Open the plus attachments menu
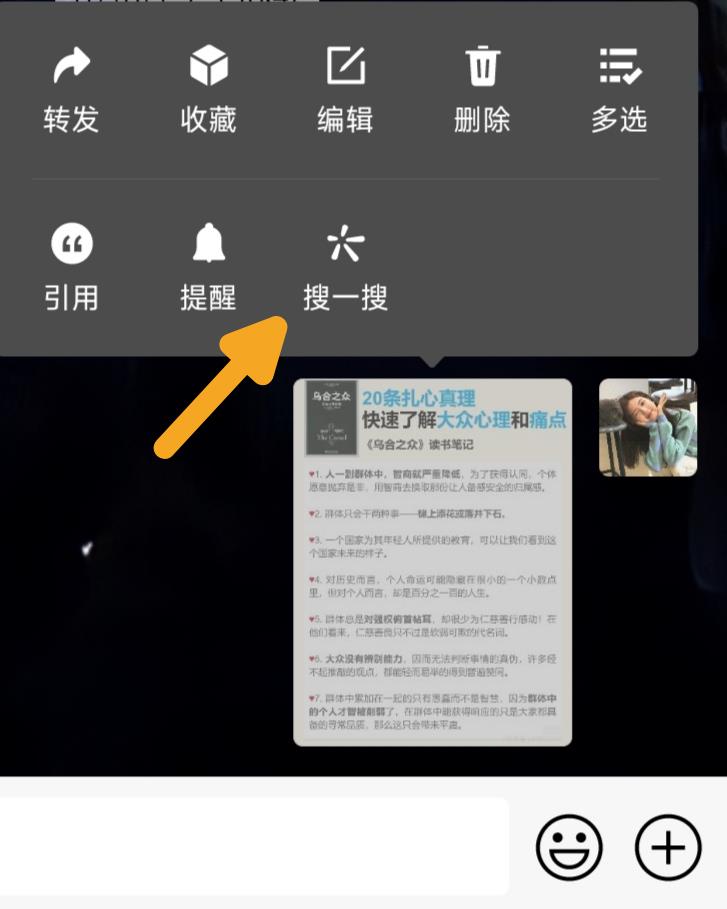This screenshot has height=909, width=727. [667, 848]
